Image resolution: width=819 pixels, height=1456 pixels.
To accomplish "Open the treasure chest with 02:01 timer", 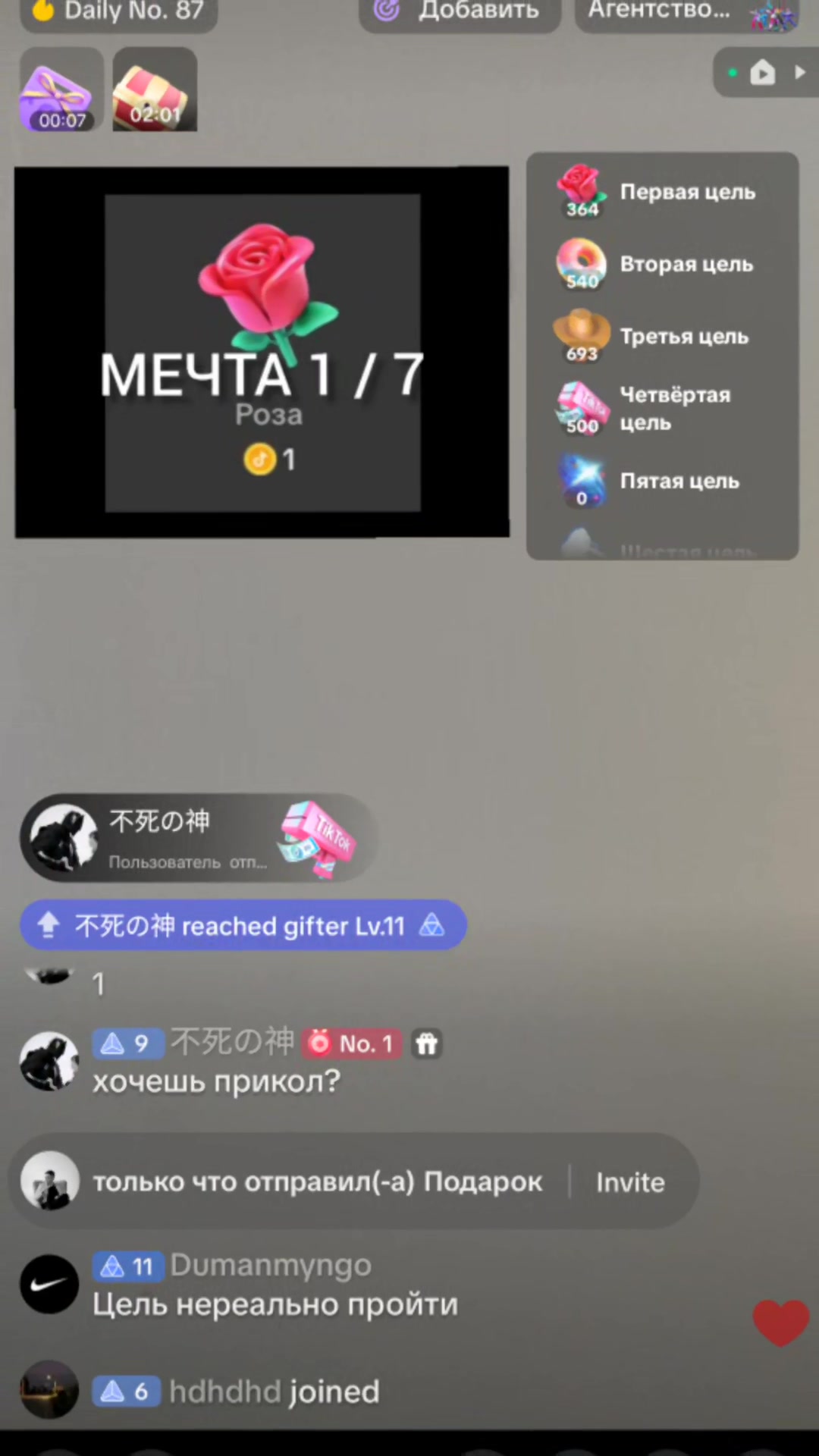I will coord(155,90).
